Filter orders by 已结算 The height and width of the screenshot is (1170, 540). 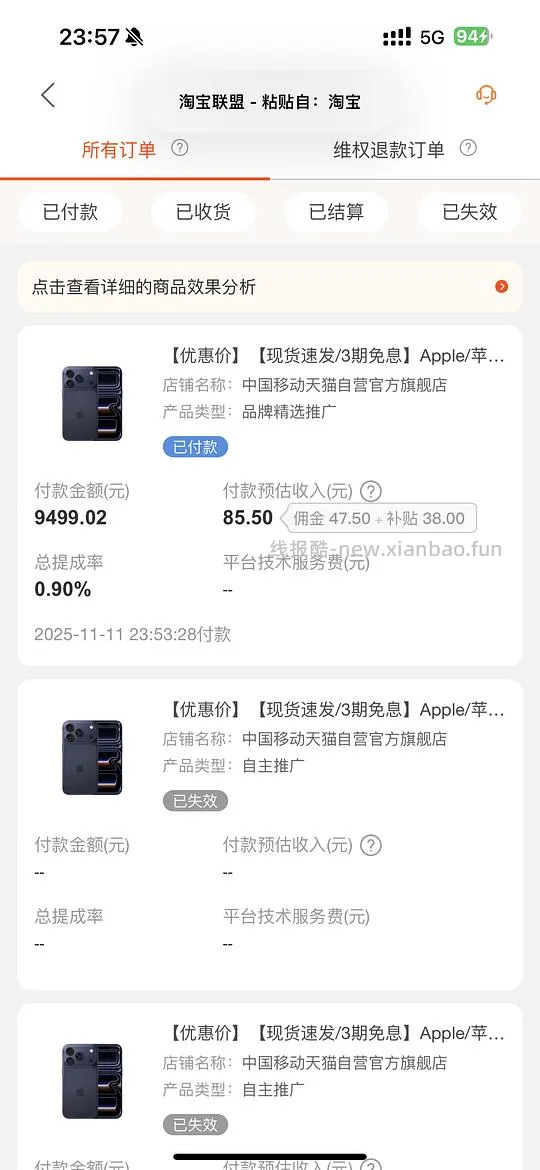(336, 212)
